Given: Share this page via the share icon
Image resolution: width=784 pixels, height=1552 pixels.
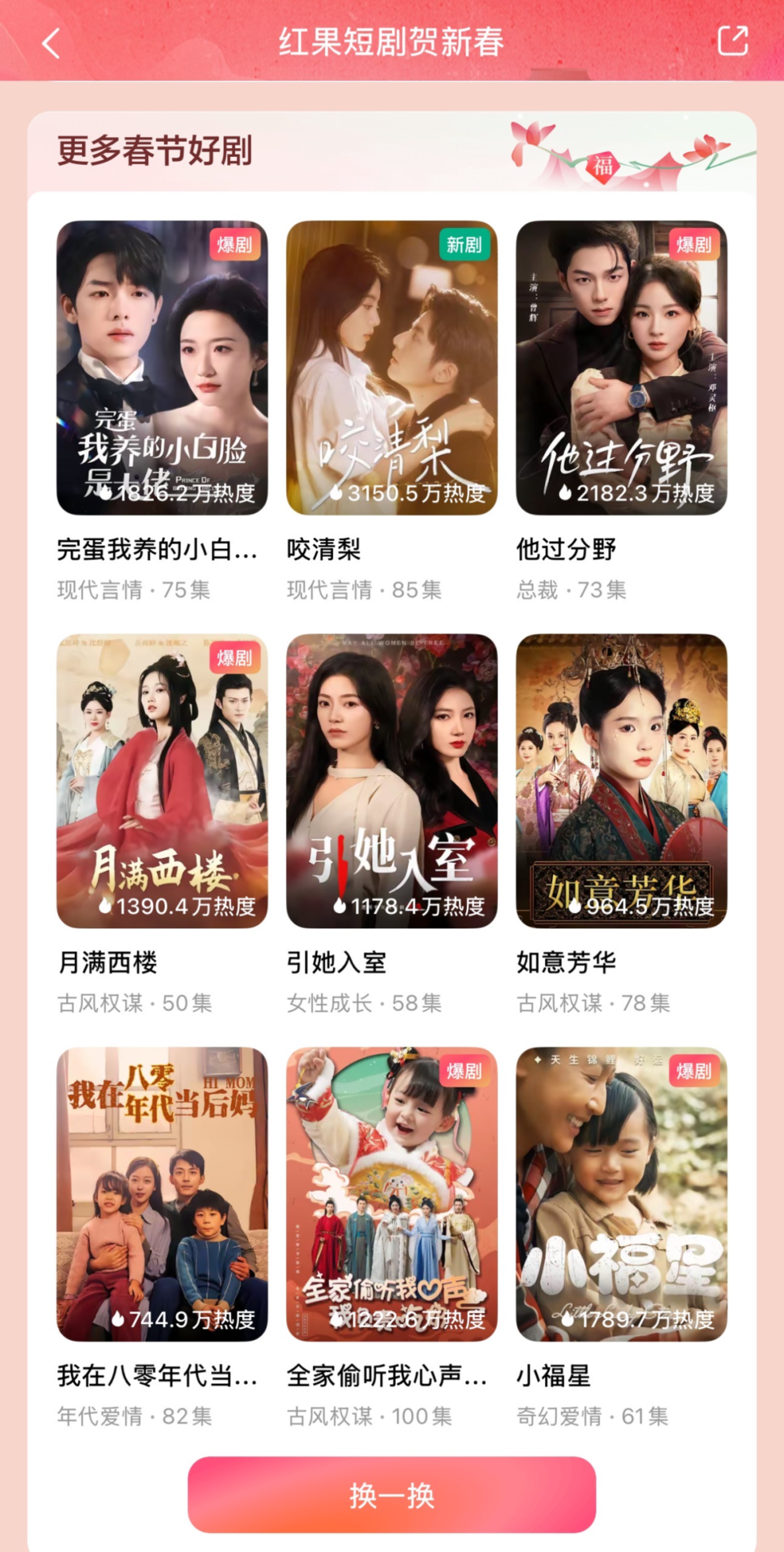Looking at the screenshot, I should [x=732, y=41].
